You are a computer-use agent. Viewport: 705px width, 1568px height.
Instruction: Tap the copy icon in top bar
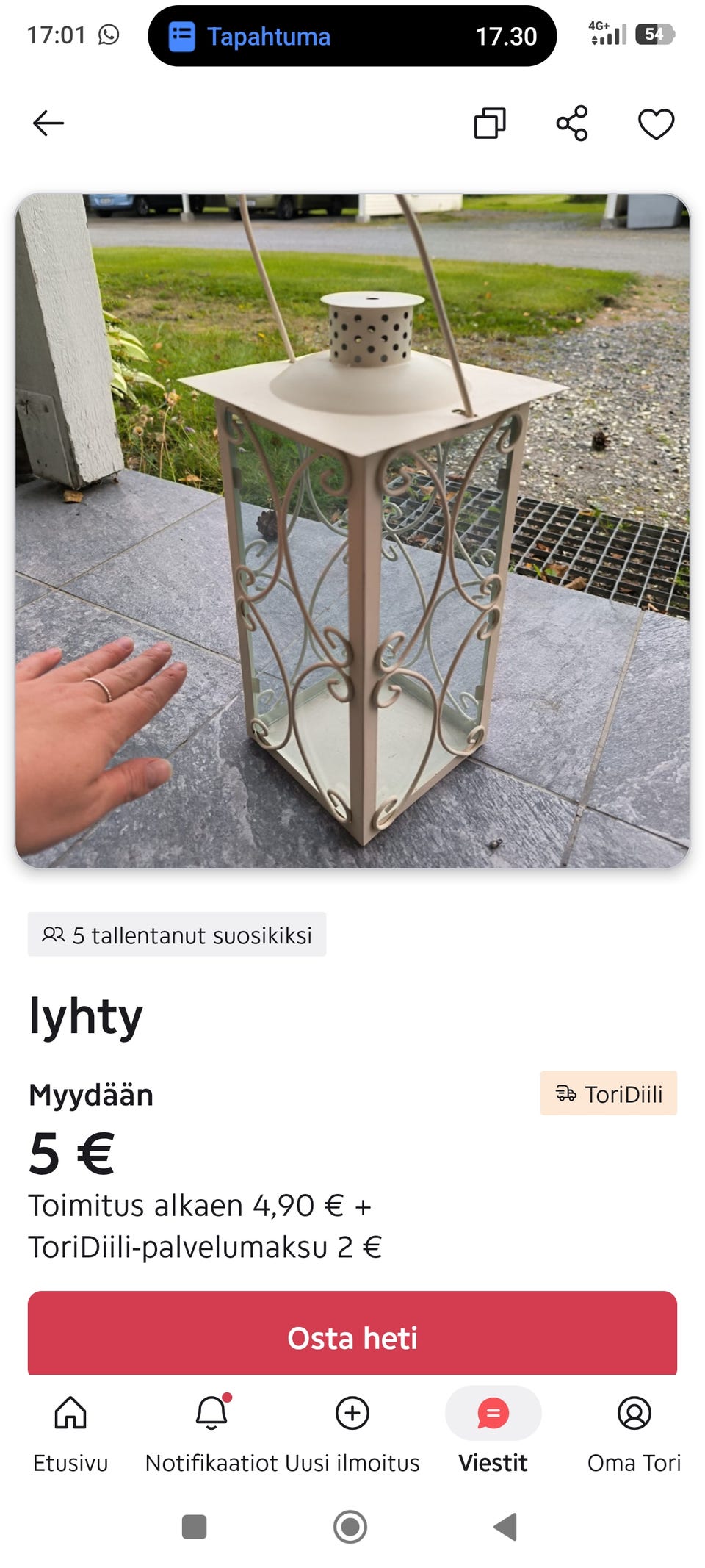point(490,123)
